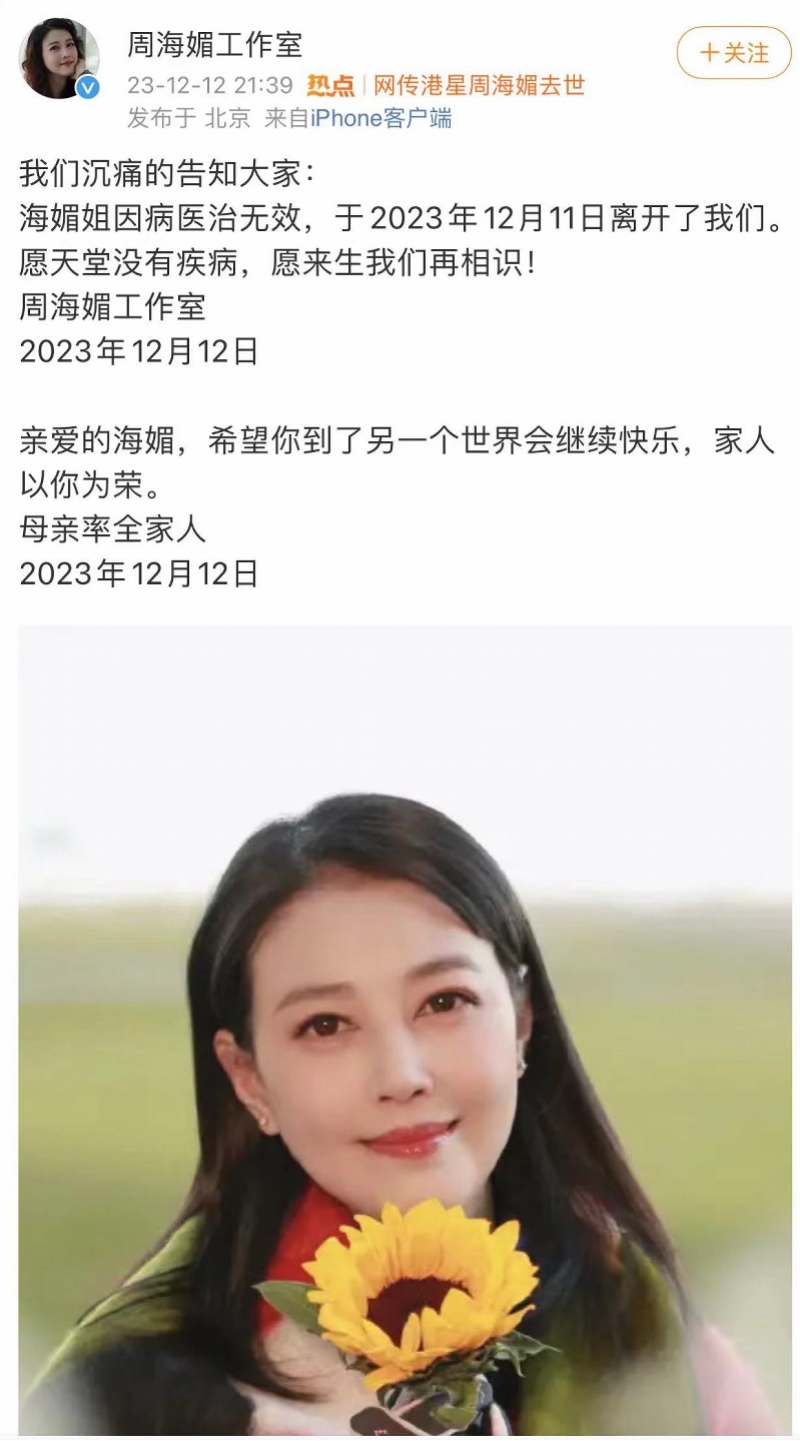
Task: Open the 周海媚工作室 username
Action: tap(215, 45)
